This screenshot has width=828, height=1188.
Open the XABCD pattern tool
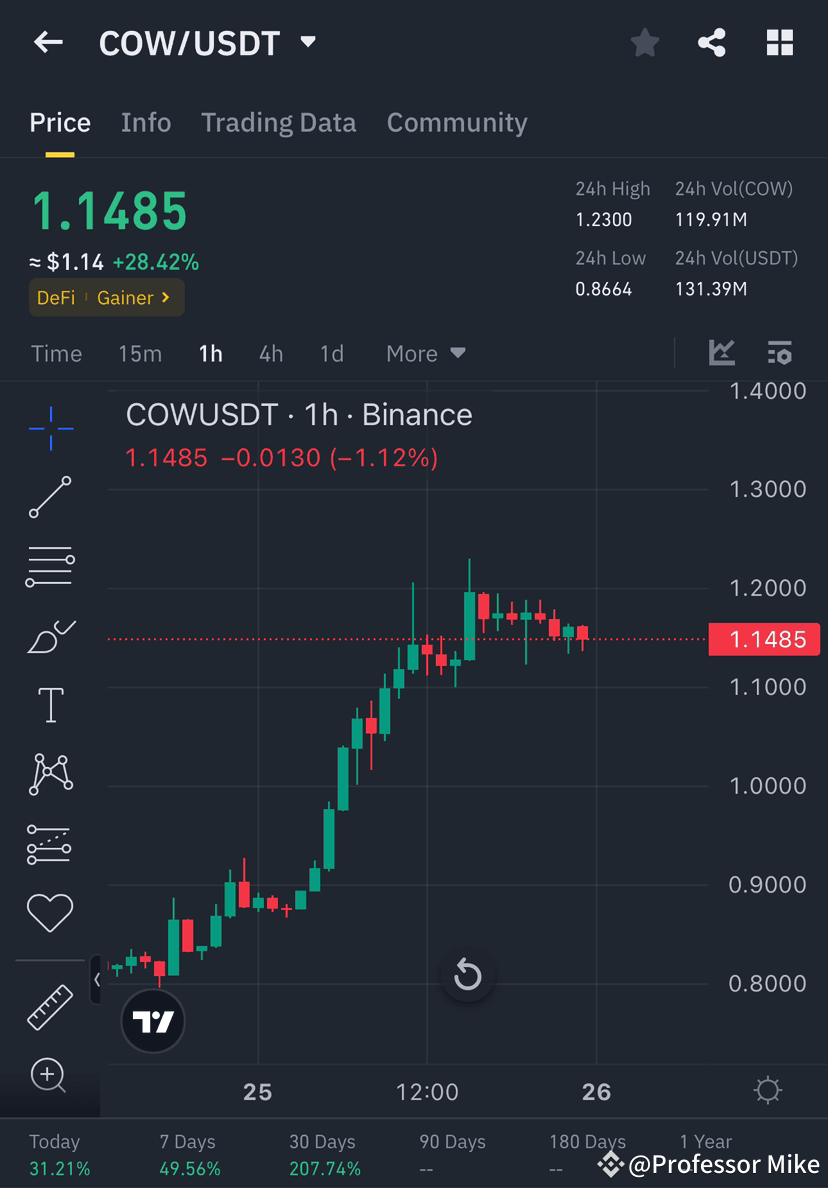[50, 774]
